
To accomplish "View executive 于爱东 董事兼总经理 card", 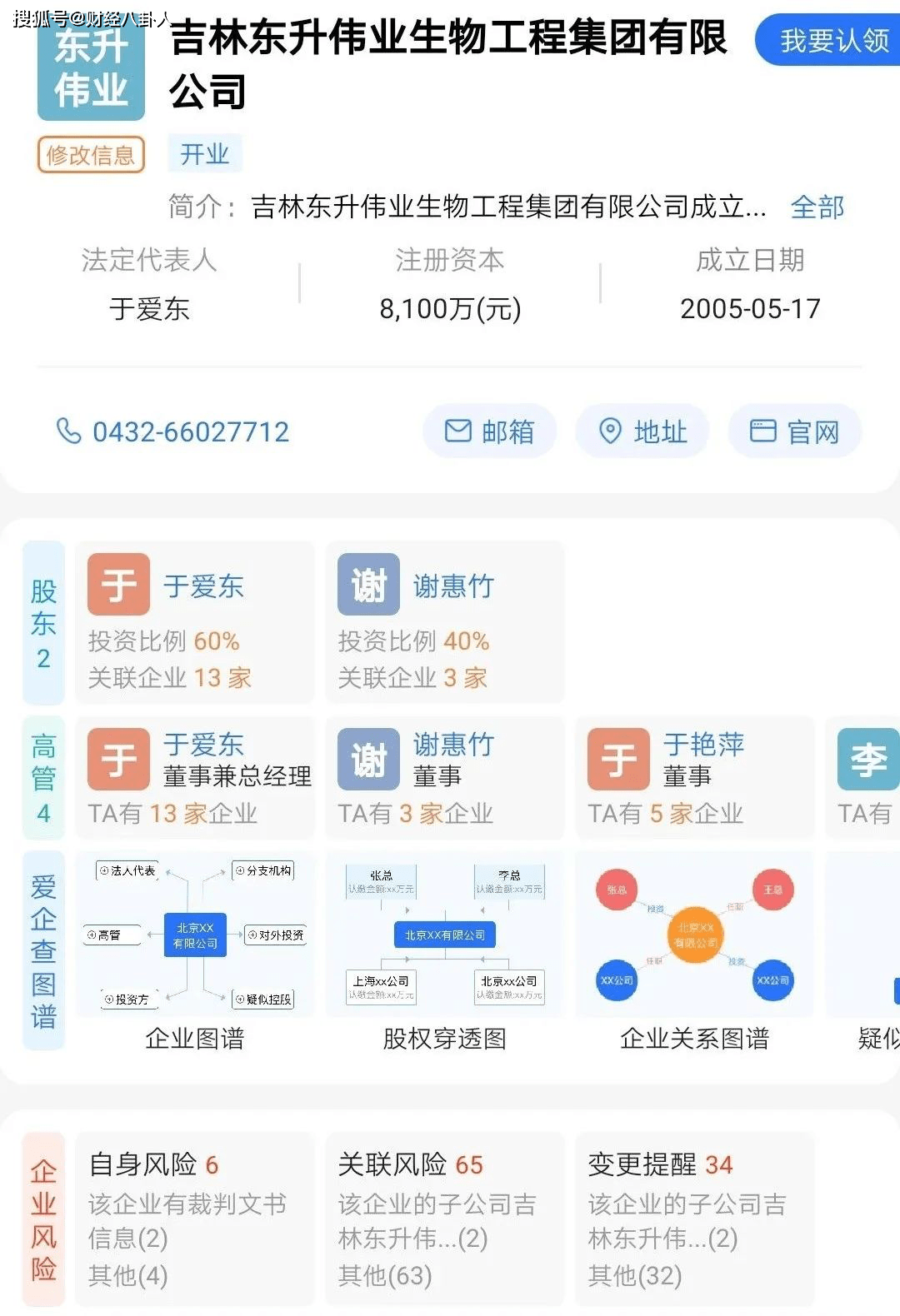I will (x=194, y=776).
